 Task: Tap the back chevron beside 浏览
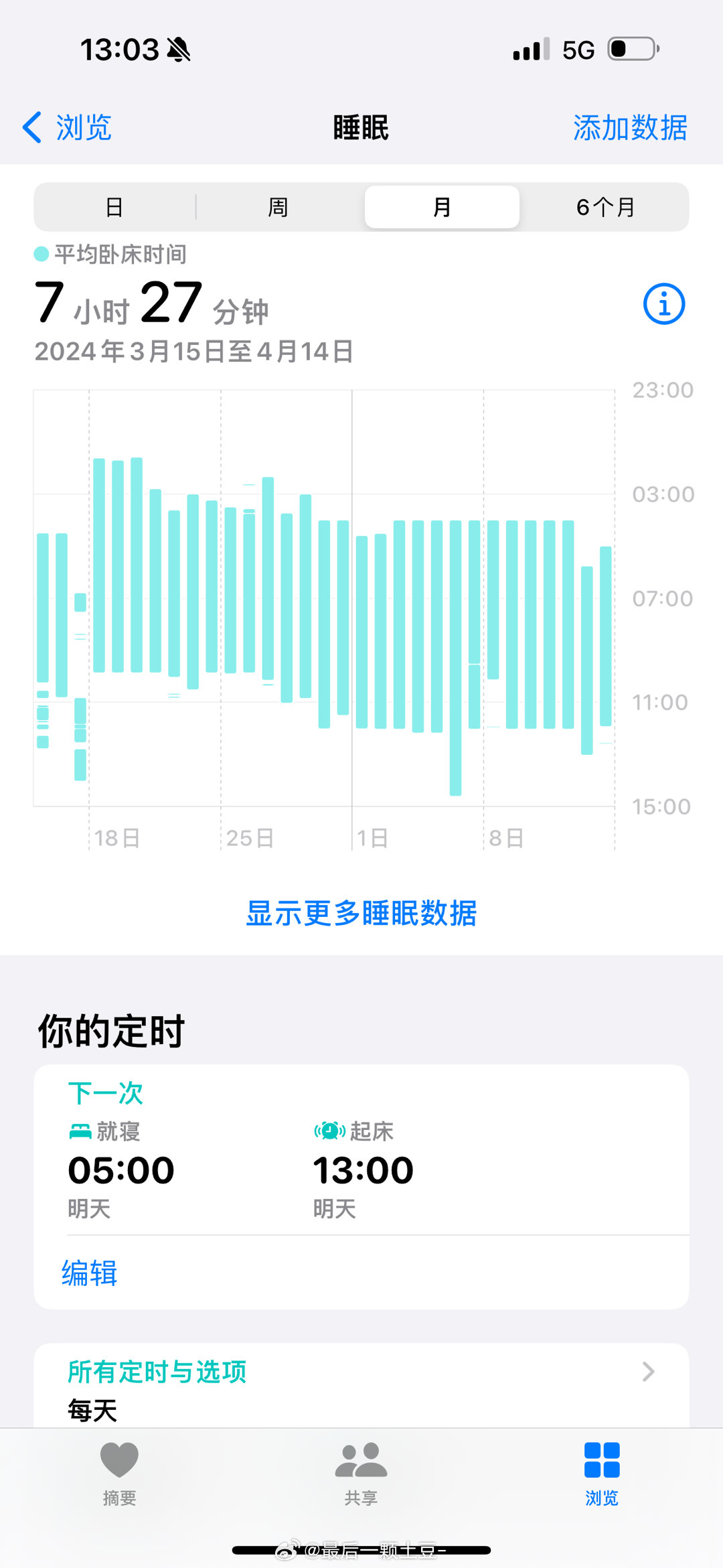32,128
